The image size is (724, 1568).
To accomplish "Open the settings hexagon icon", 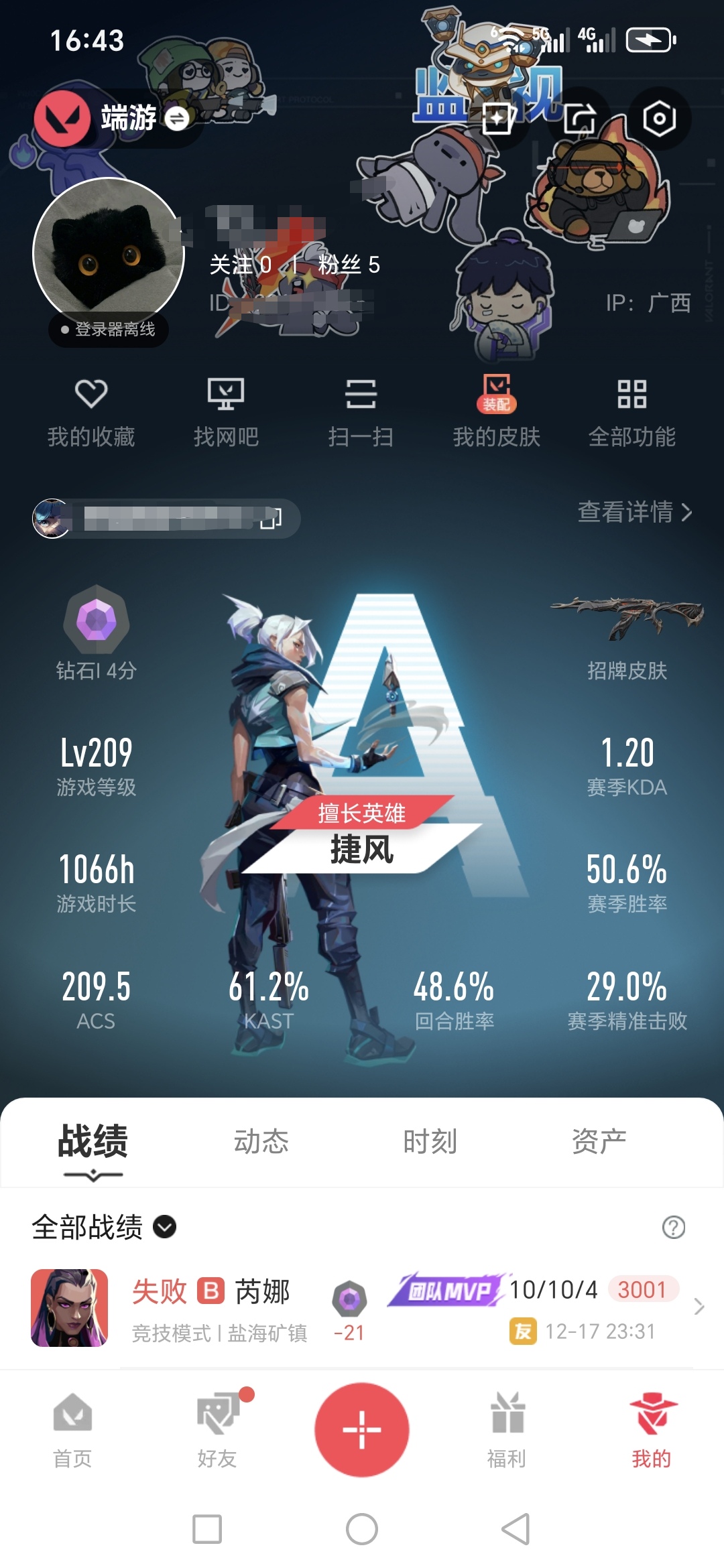I will point(659,119).
